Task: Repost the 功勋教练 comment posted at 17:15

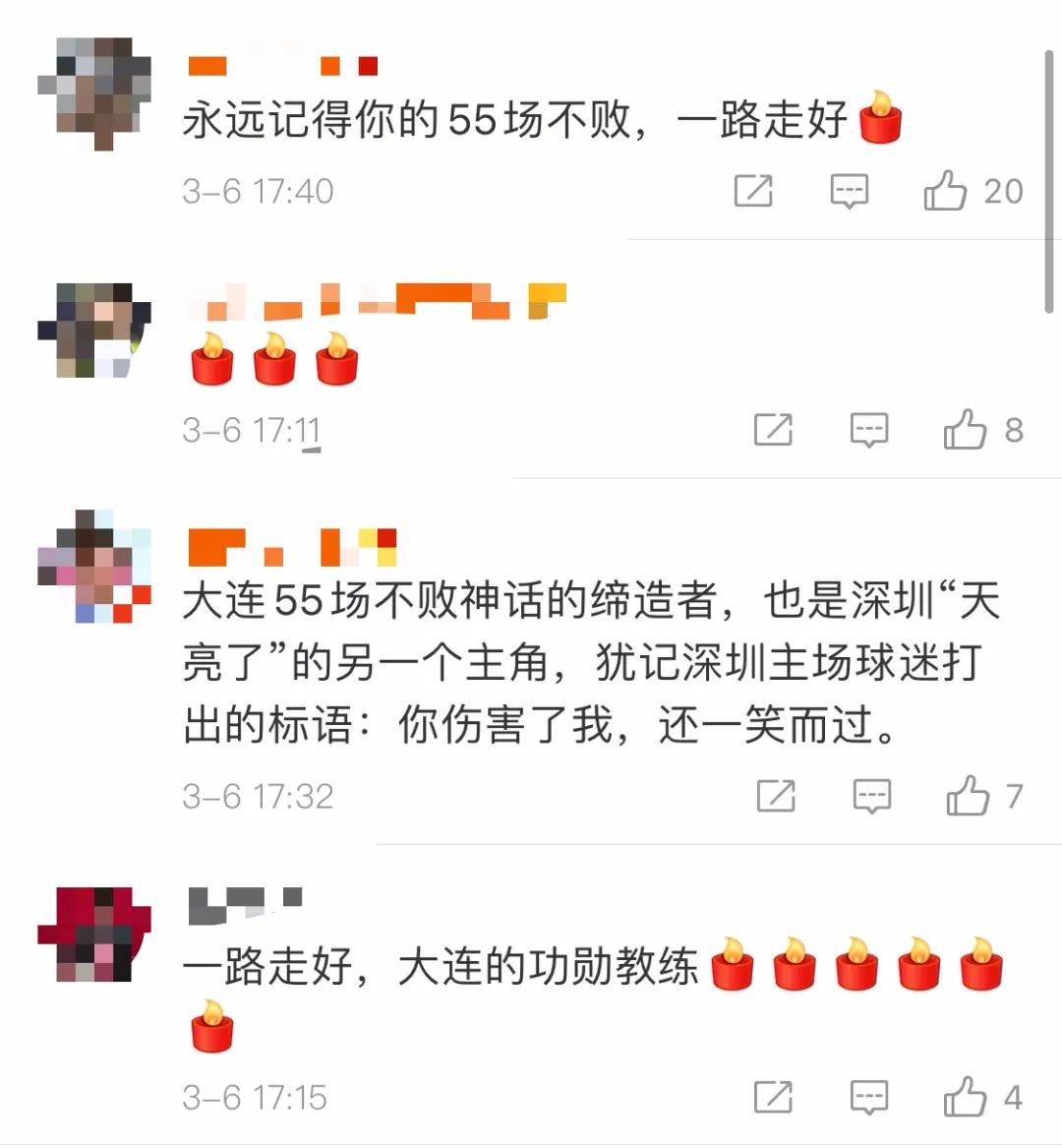Action: [x=773, y=1096]
